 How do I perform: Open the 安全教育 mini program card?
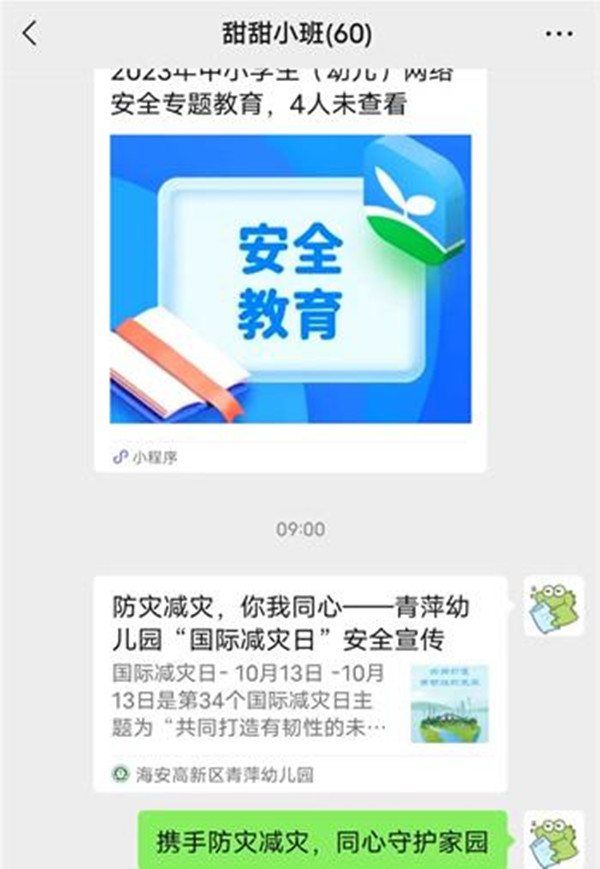pyautogui.click(x=291, y=279)
